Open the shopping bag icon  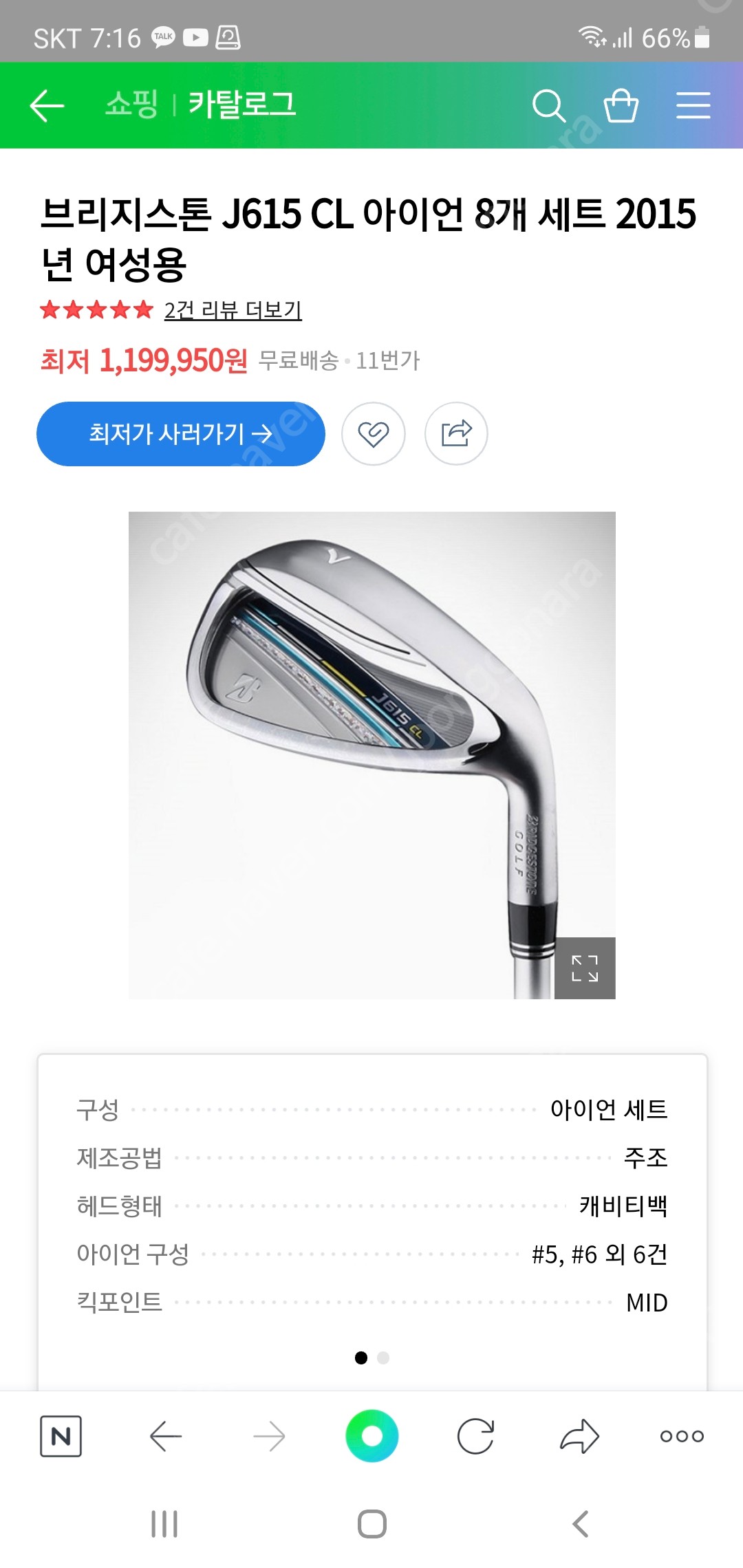click(x=621, y=107)
